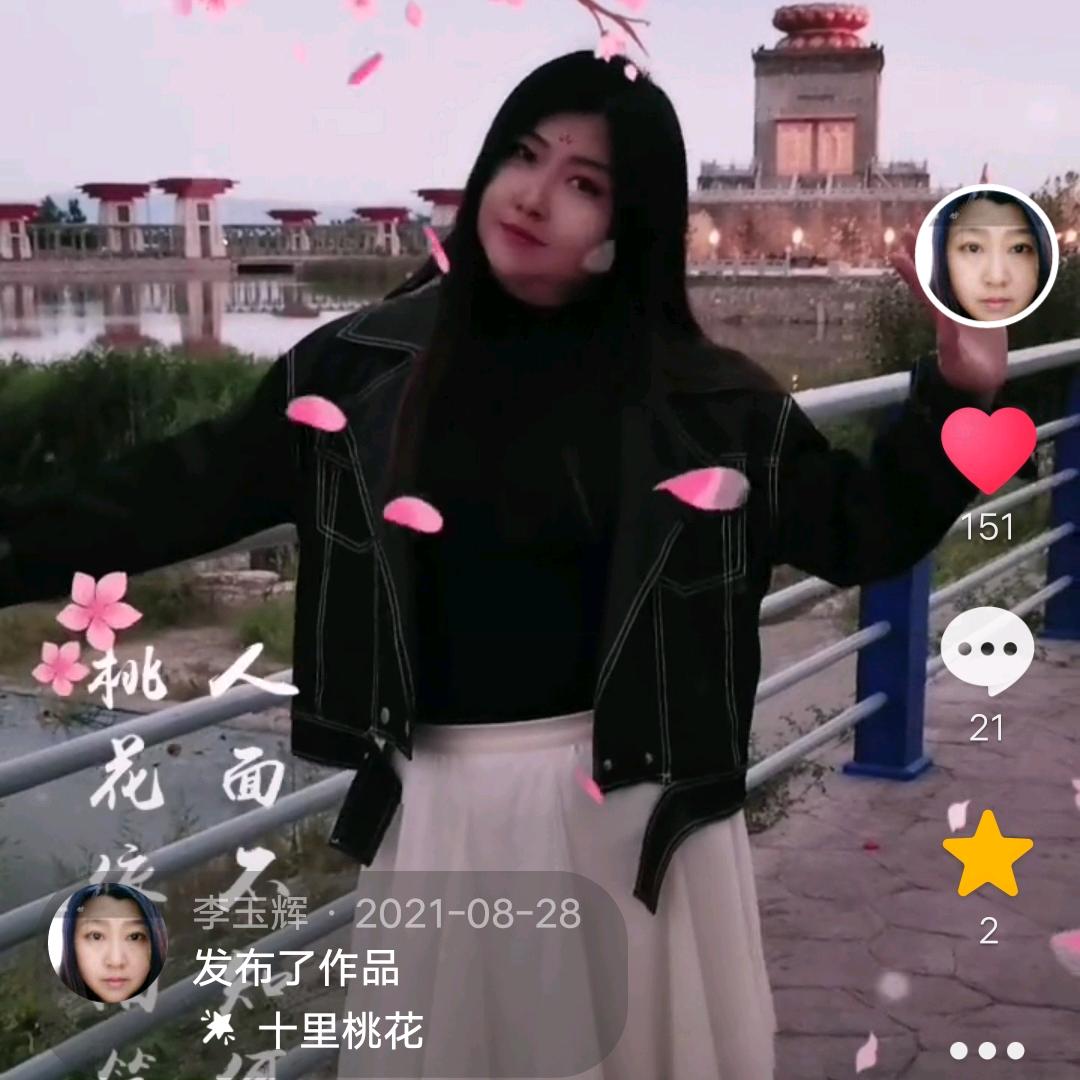
Task: Open the 十里桃花 effect tag
Action: pos(340,1031)
